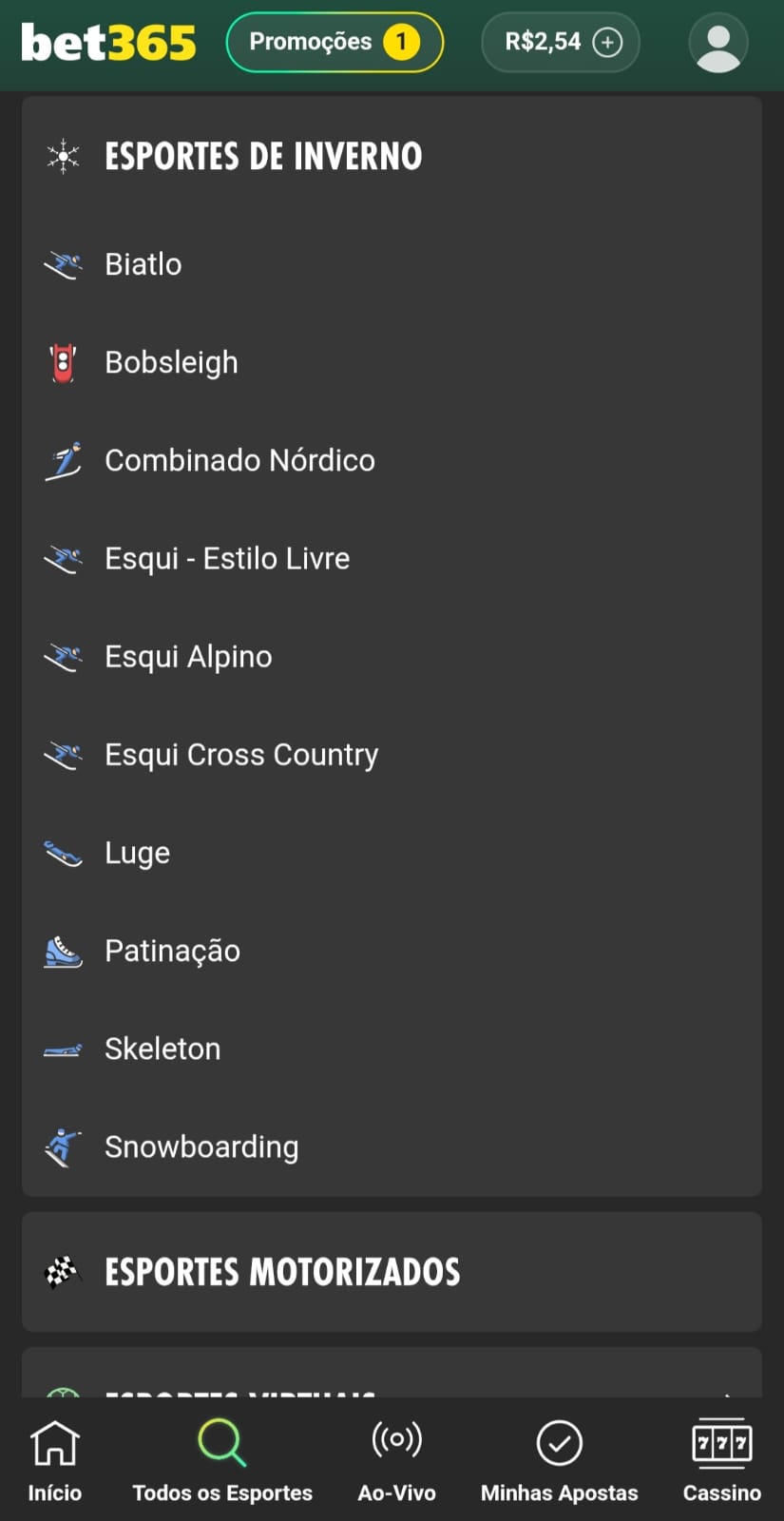Click the bet365 logo
The width and height of the screenshot is (784, 1521).
108,42
